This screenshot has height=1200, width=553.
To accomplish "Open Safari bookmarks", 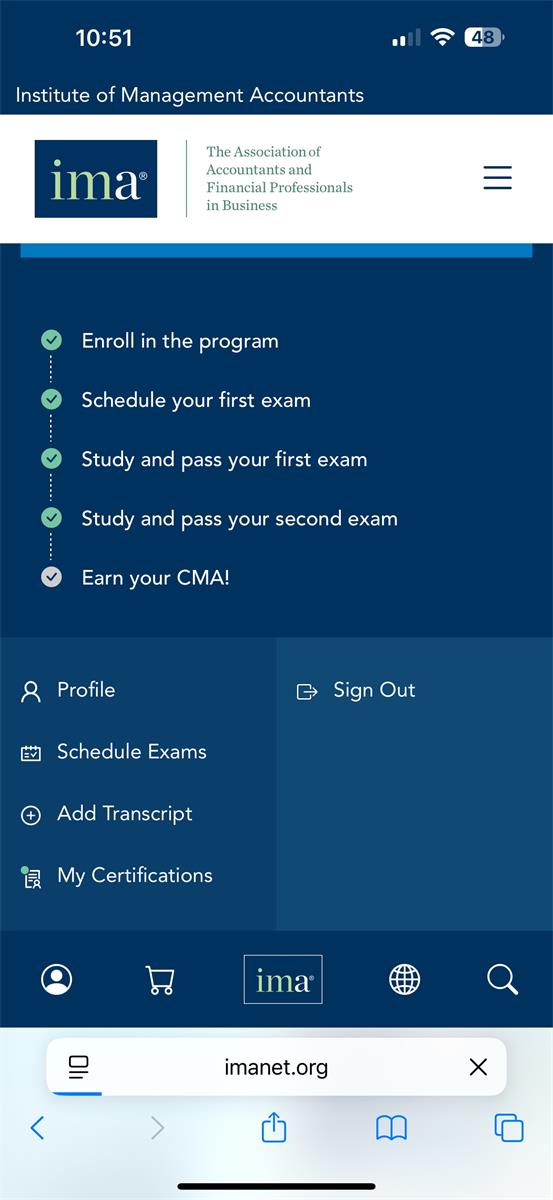I will coord(391,1128).
